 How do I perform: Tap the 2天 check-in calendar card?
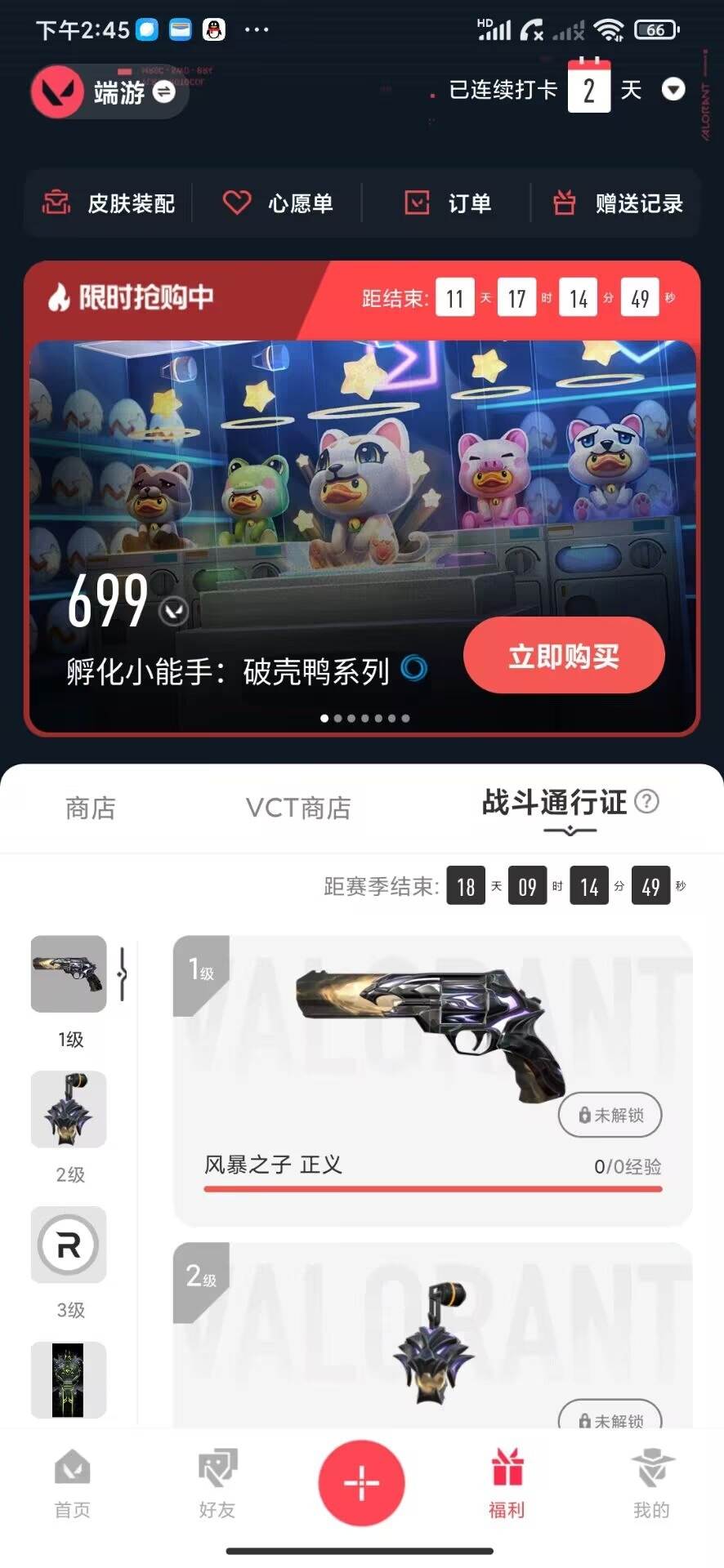pos(588,88)
